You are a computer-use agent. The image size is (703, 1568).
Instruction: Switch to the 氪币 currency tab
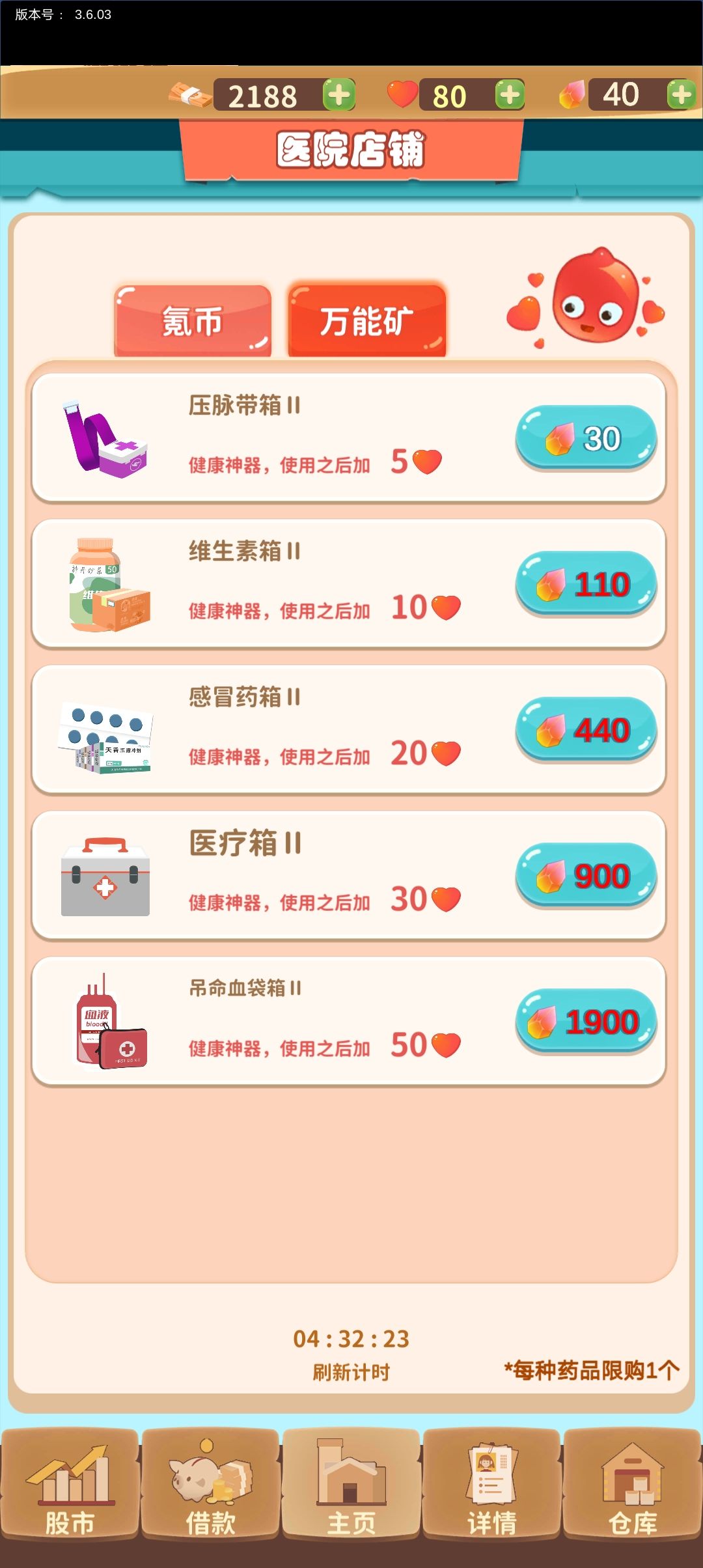(193, 320)
